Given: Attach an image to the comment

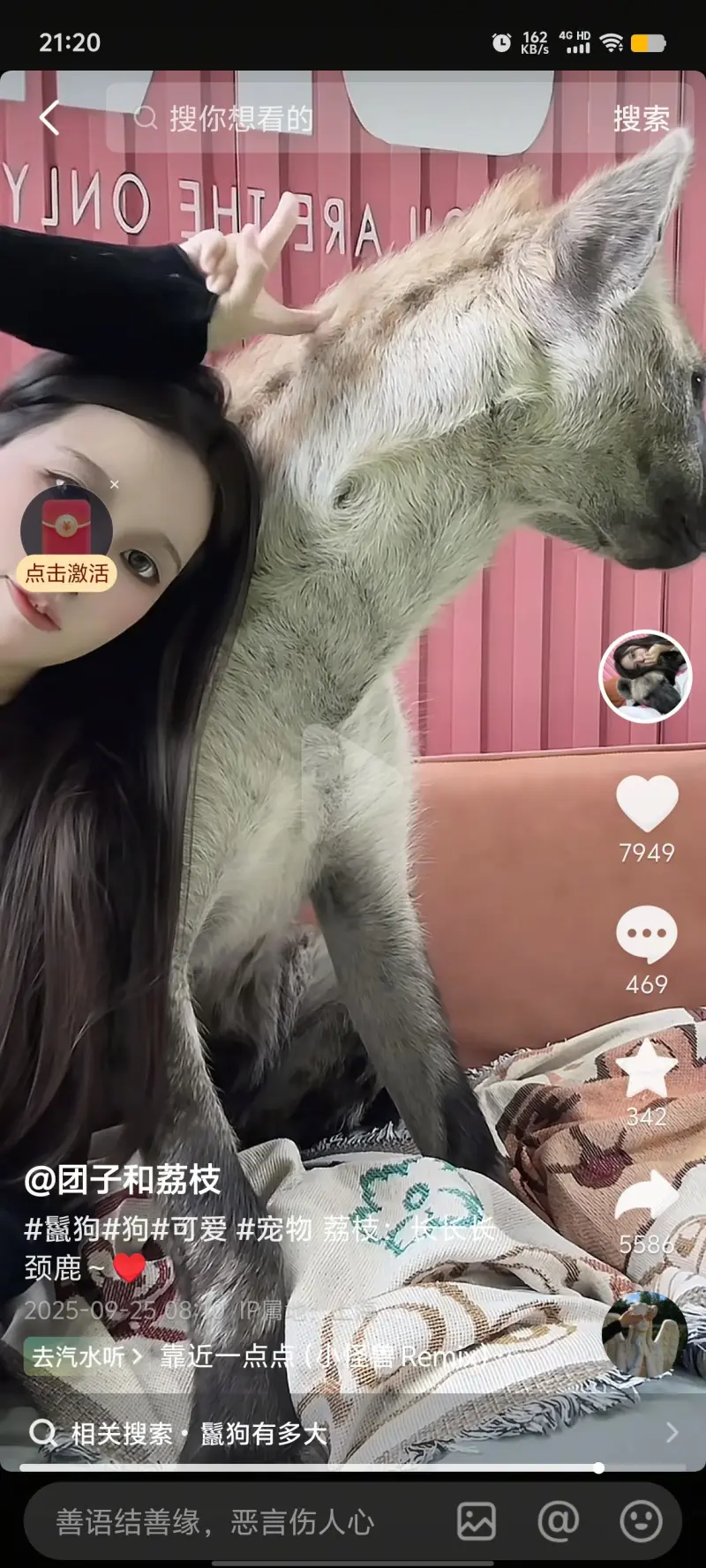Looking at the screenshot, I should 477,1521.
